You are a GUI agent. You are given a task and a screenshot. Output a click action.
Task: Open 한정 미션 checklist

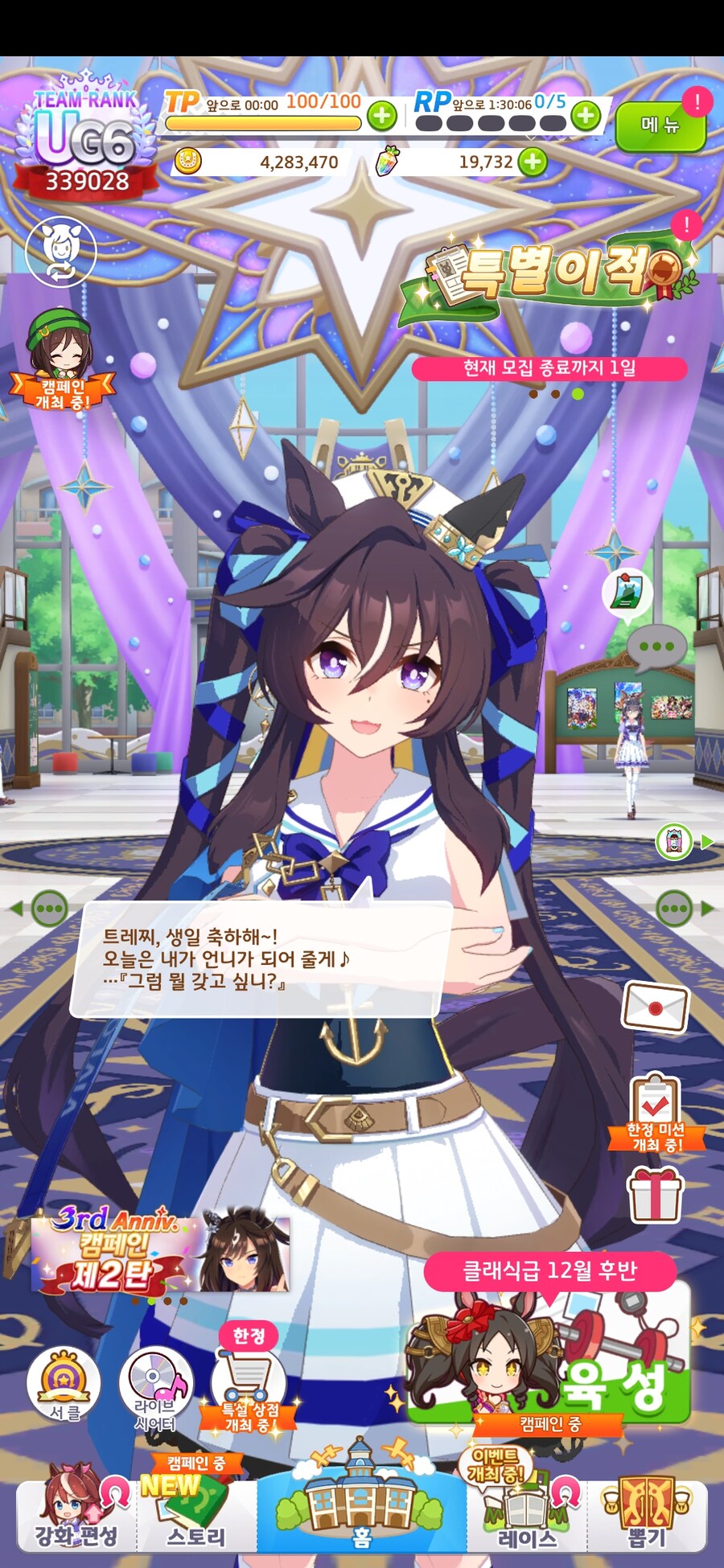pos(656,1113)
